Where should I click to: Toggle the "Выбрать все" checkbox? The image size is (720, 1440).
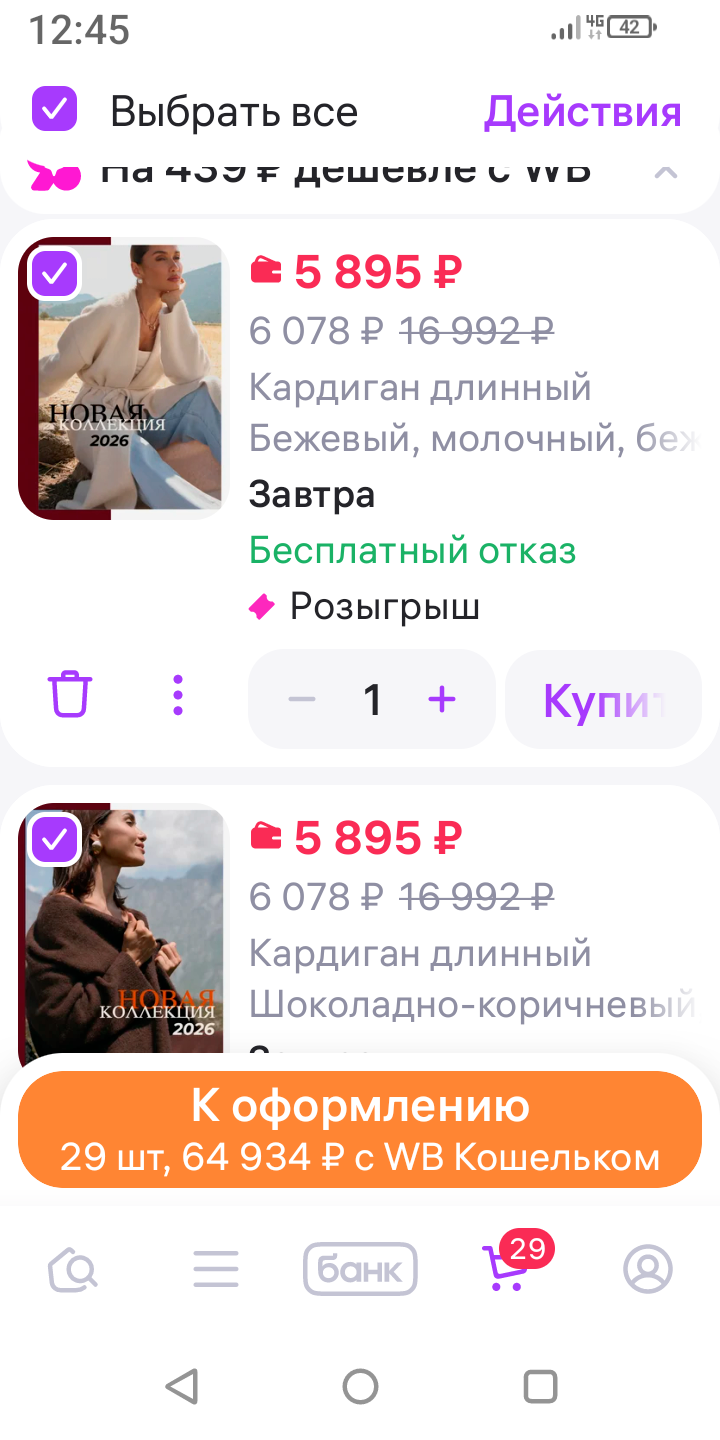coord(54,109)
